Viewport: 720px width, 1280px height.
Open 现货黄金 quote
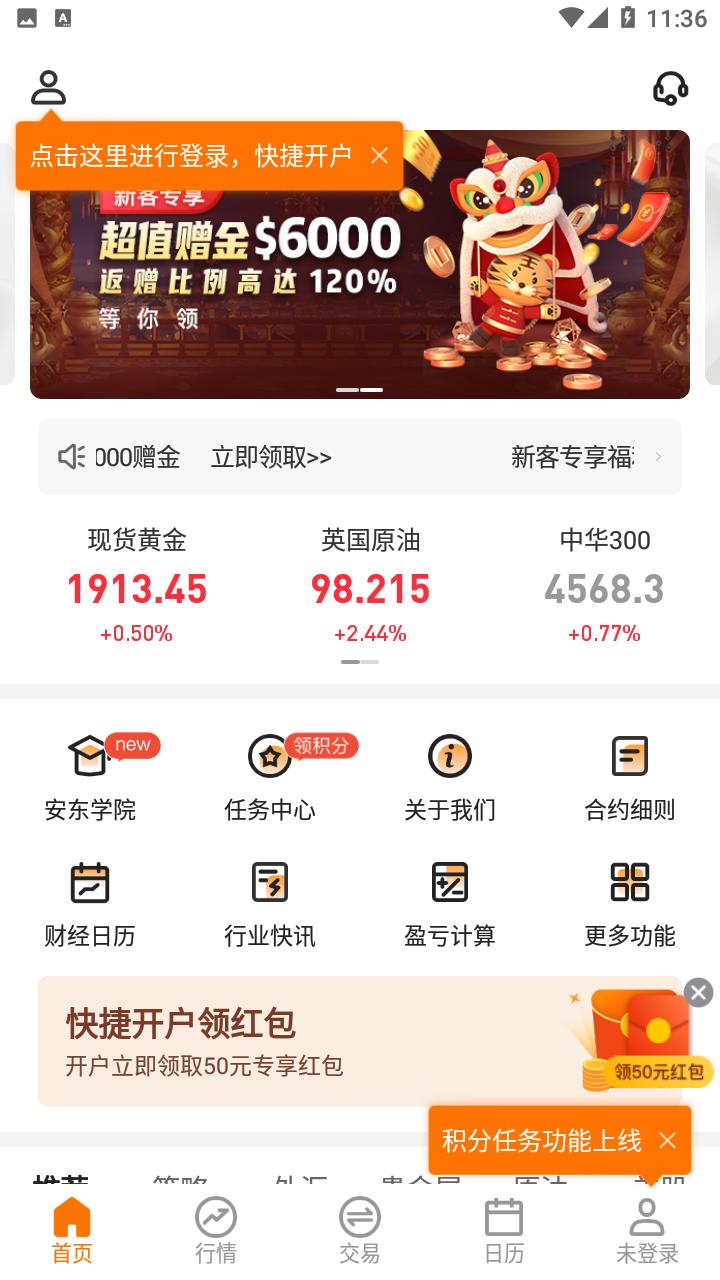(137, 585)
